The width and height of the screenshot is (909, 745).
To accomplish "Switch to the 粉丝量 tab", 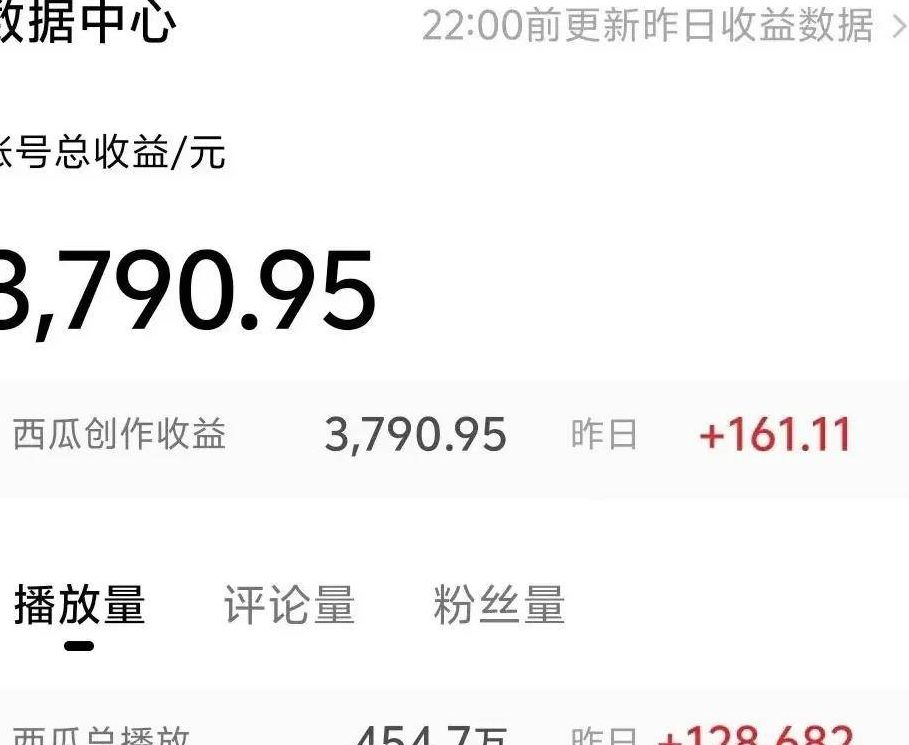I will tap(499, 605).
